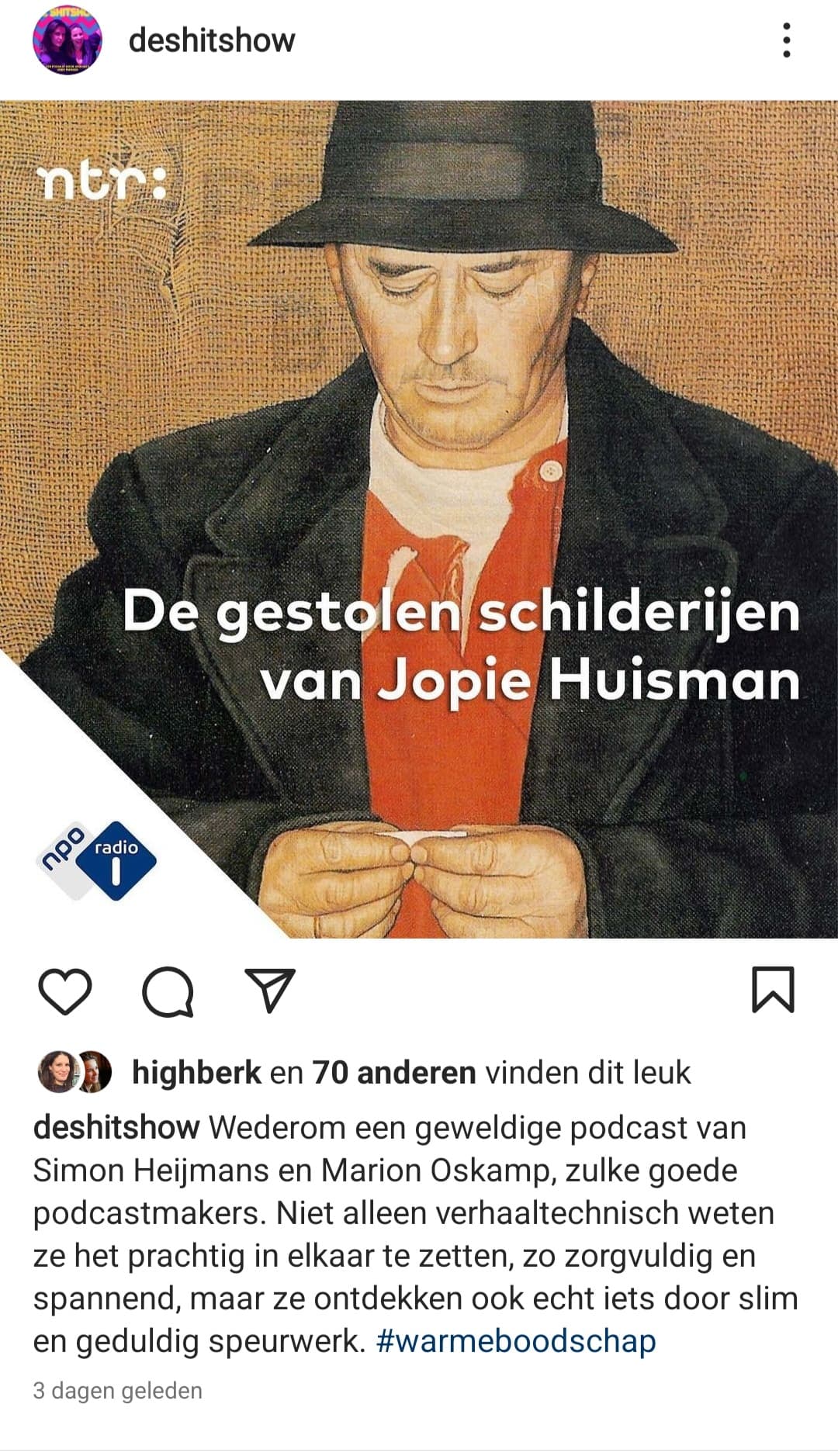Share the post via the paper plane icon

point(270,990)
